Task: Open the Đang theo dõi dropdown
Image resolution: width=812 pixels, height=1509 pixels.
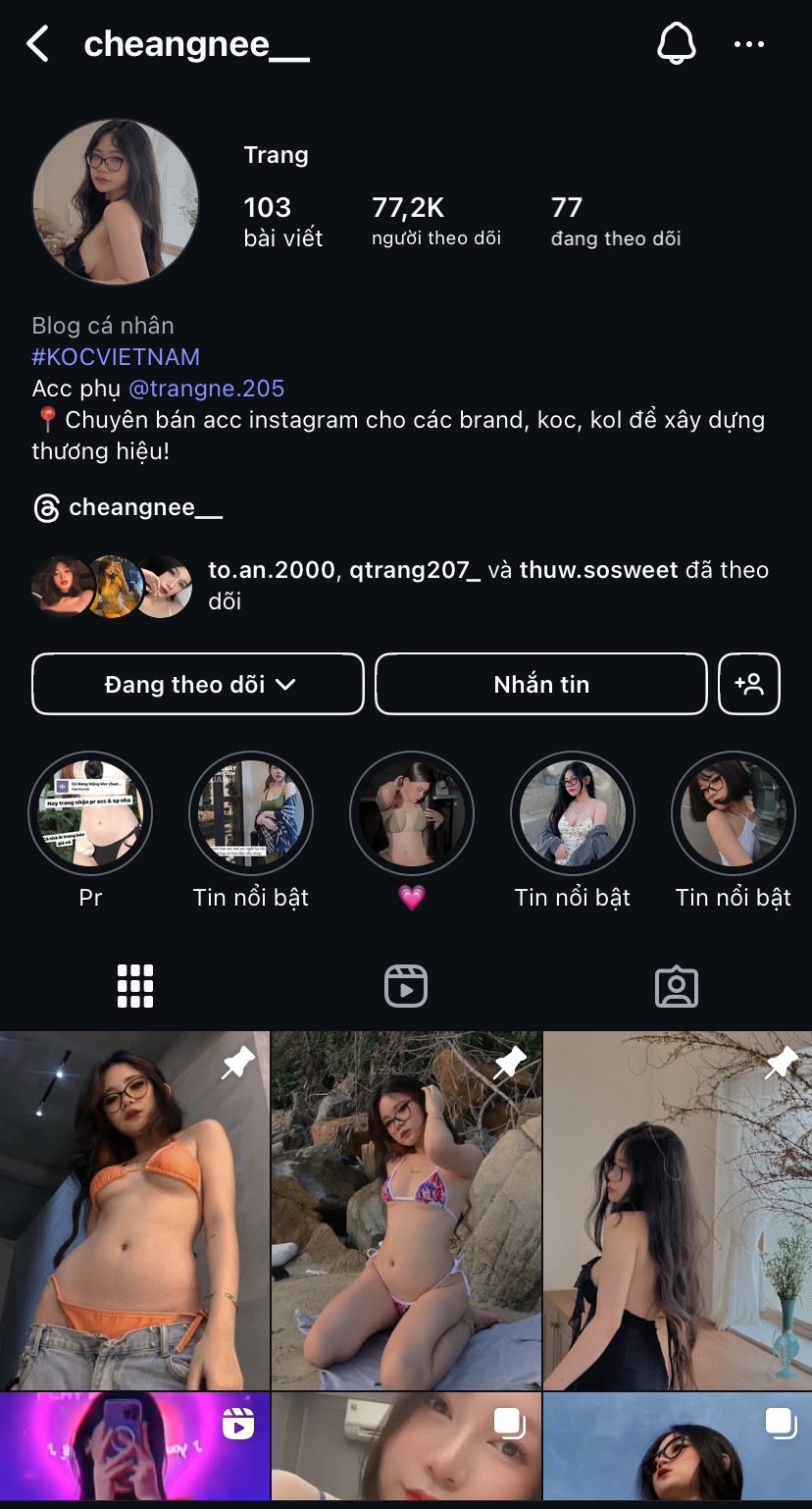Action: tap(198, 684)
